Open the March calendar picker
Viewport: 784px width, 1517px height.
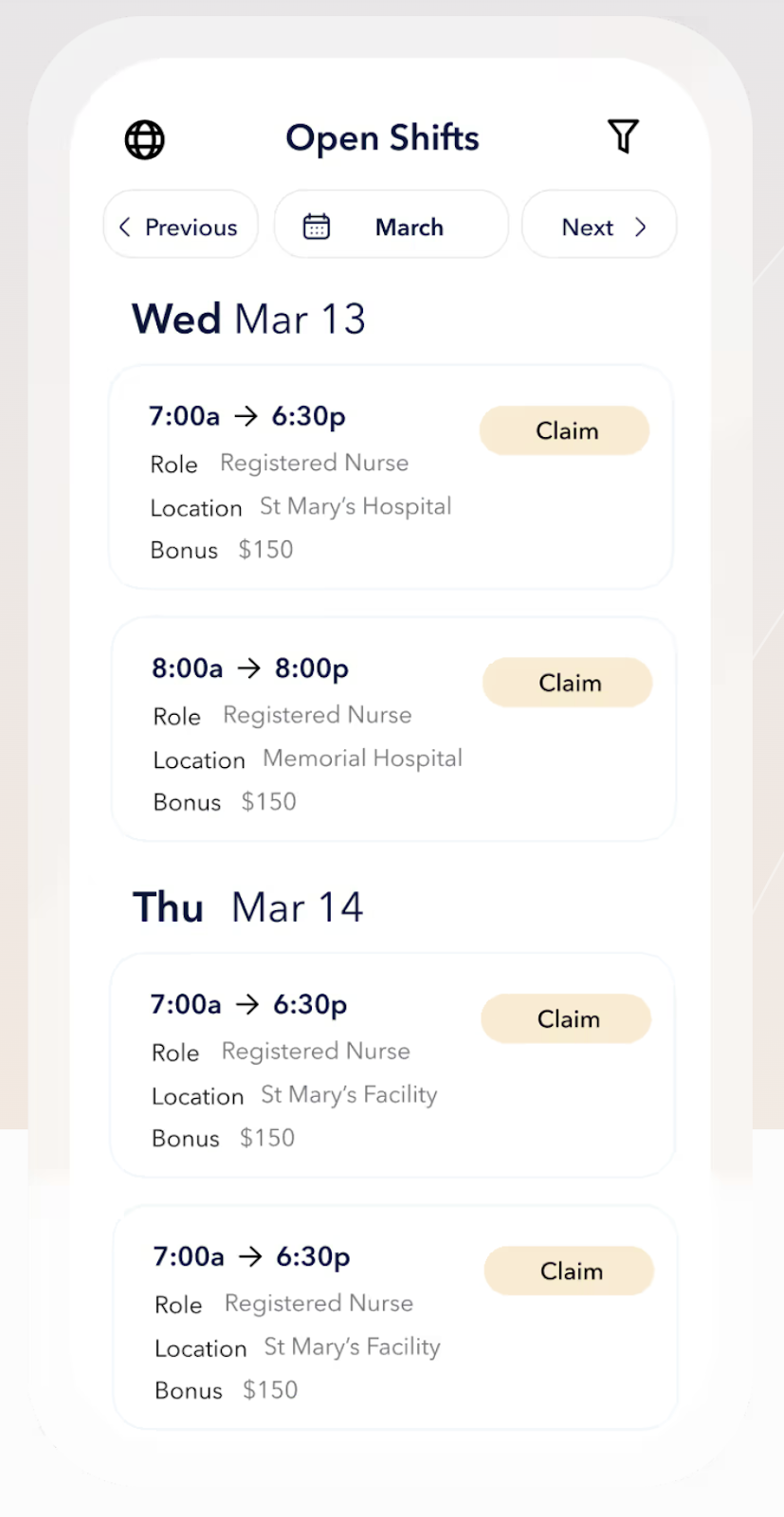tap(391, 227)
